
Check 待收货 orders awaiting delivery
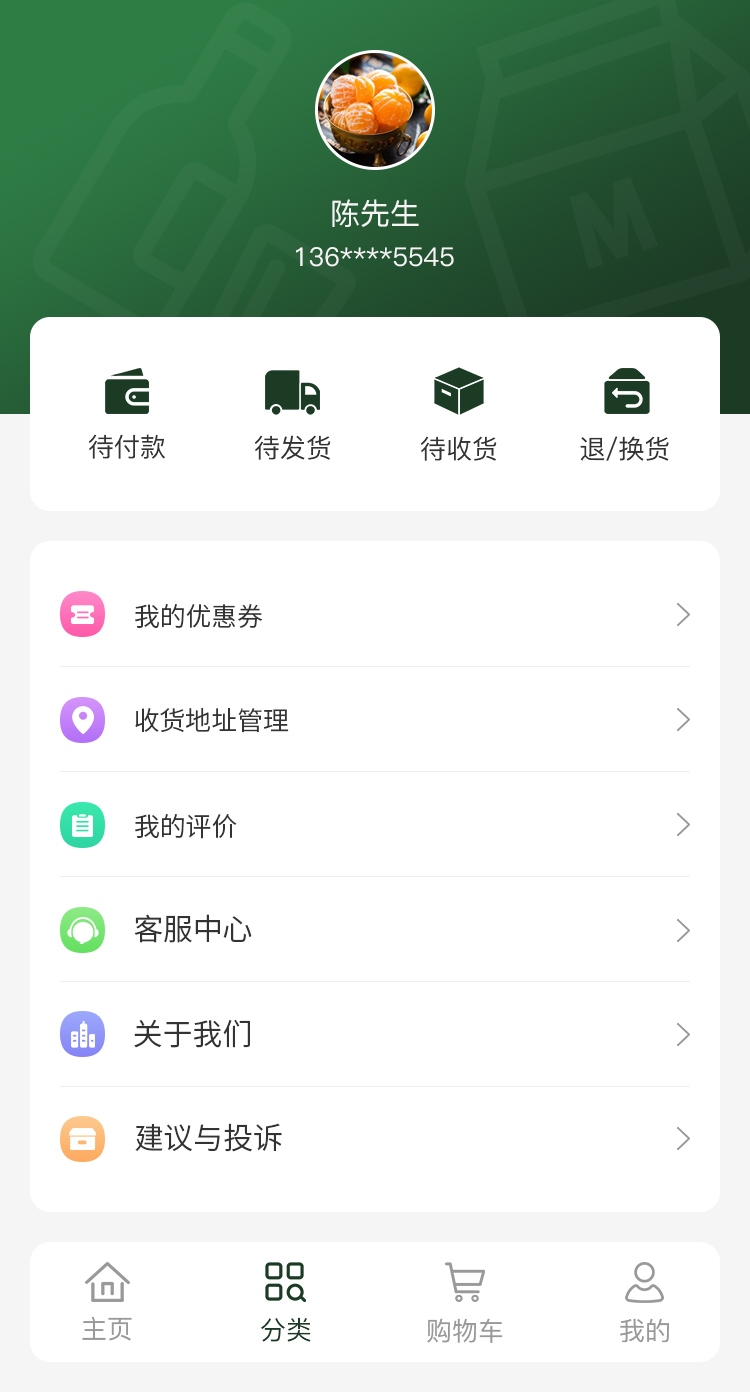pos(459,414)
